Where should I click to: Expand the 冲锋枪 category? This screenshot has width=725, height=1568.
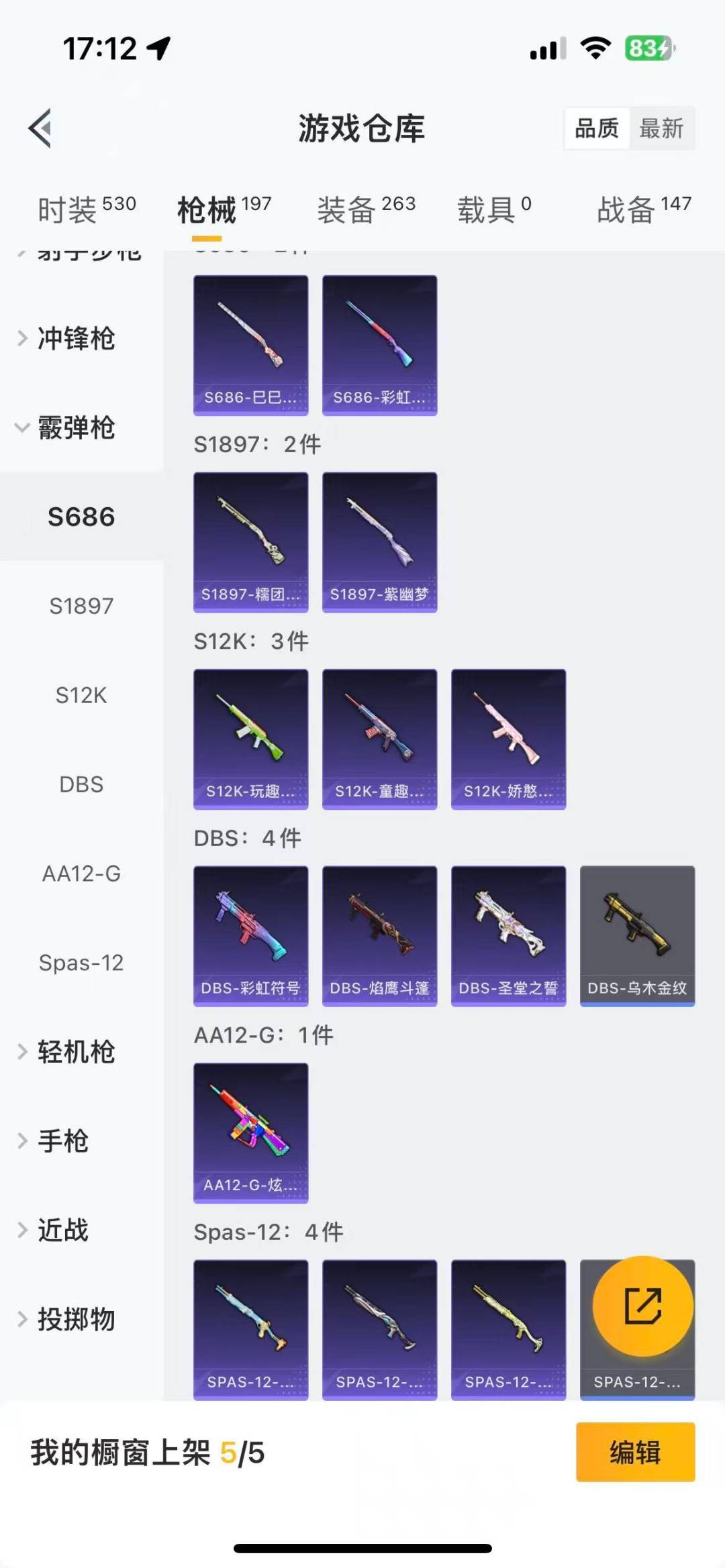point(75,338)
